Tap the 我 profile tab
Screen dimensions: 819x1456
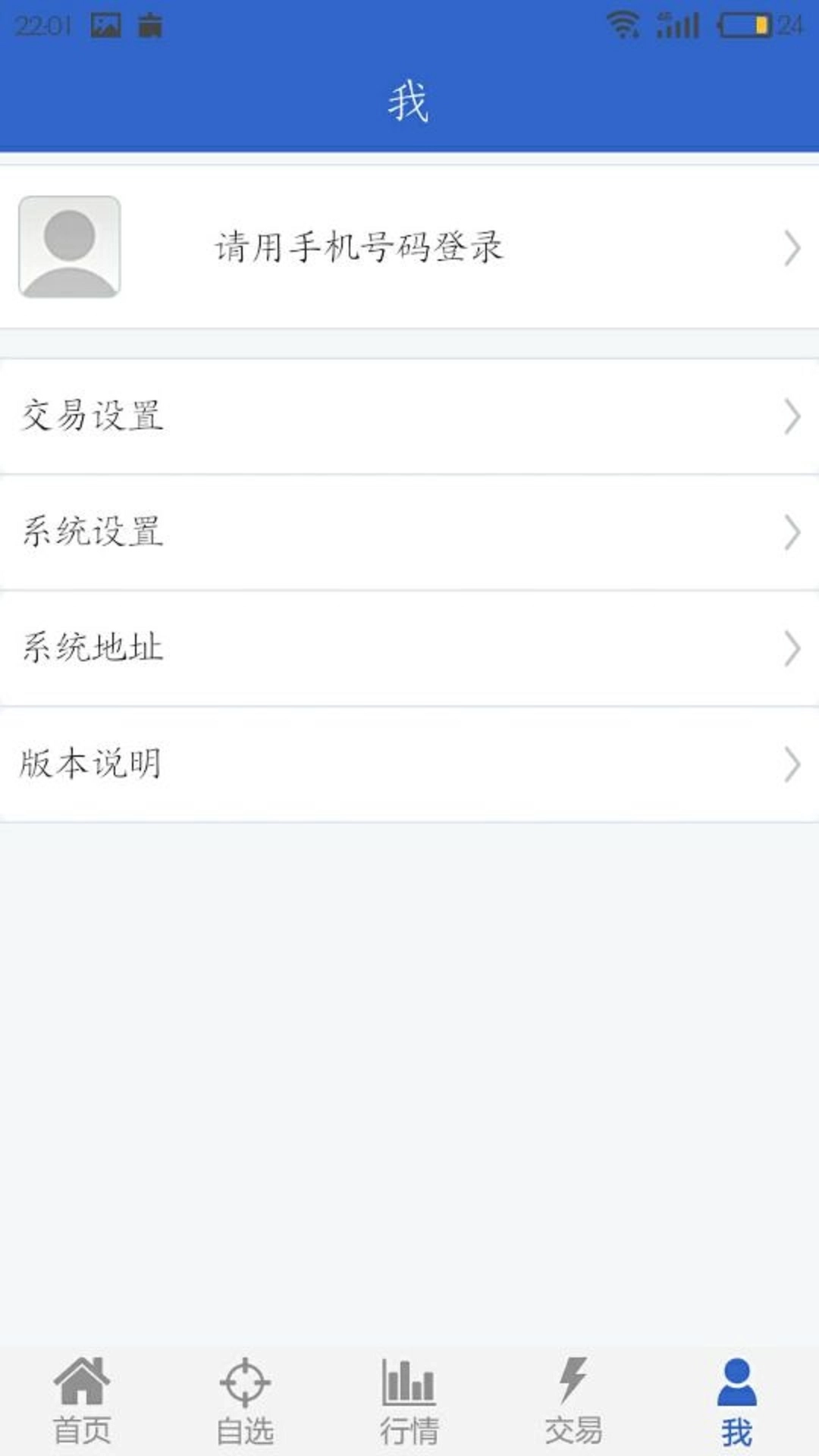(736, 1401)
